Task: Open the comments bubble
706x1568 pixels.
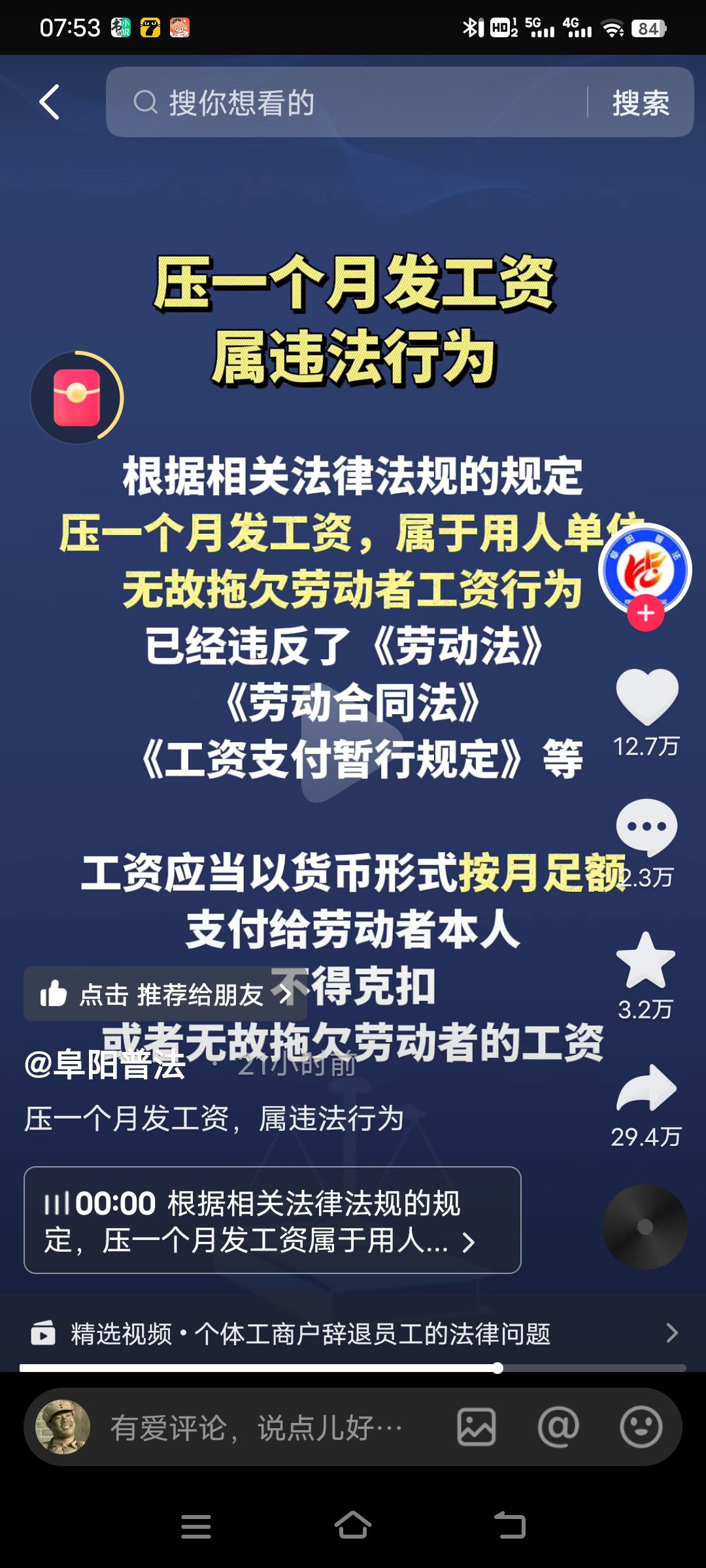Action: pos(647,827)
